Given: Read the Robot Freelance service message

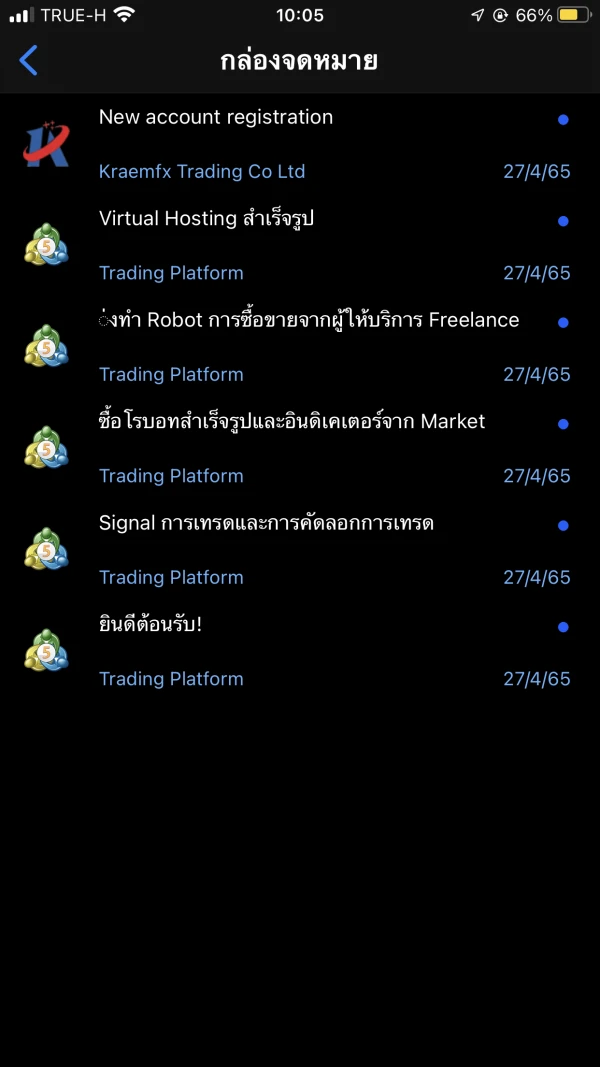Looking at the screenshot, I should click(x=300, y=347).
